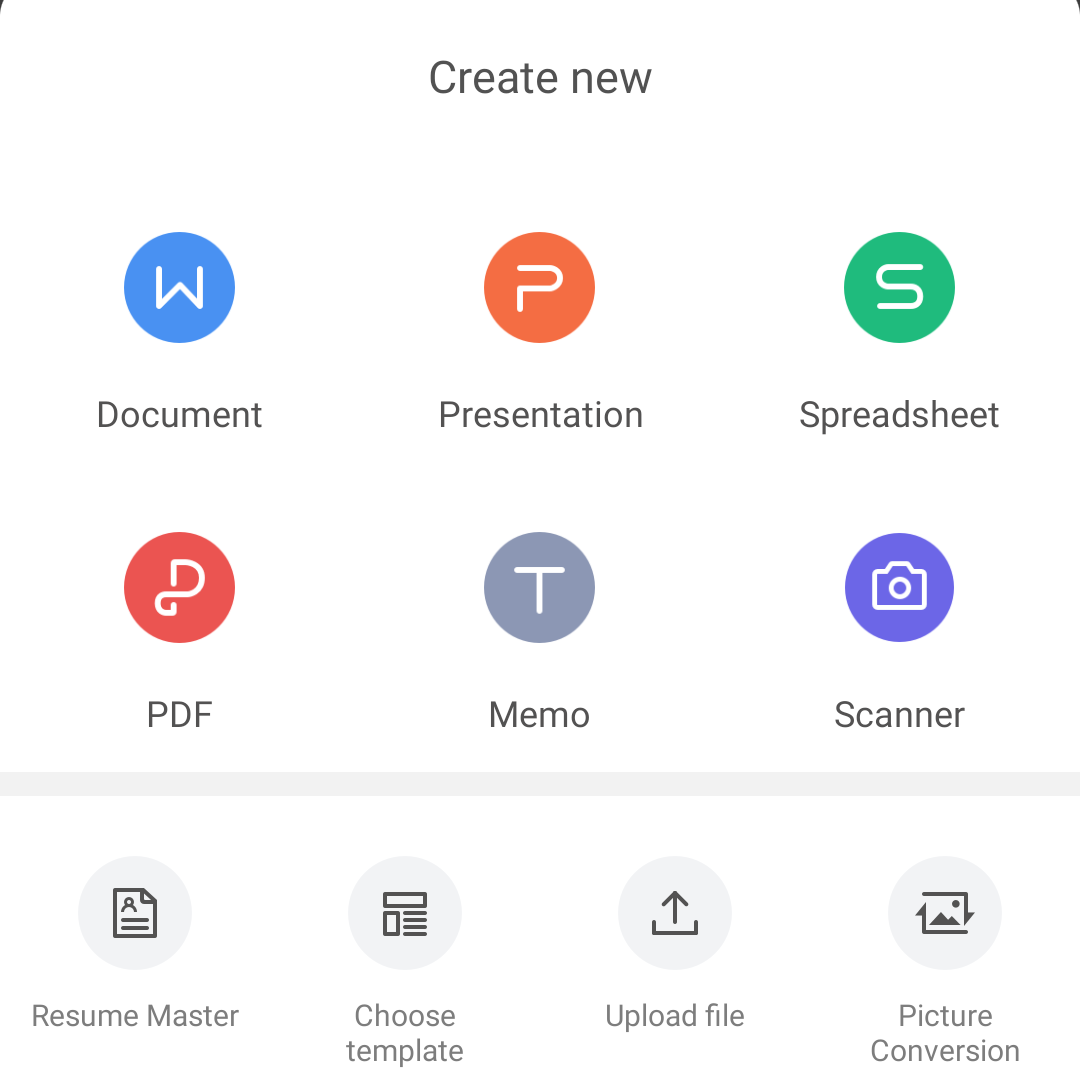Launch the Scanner

899,588
